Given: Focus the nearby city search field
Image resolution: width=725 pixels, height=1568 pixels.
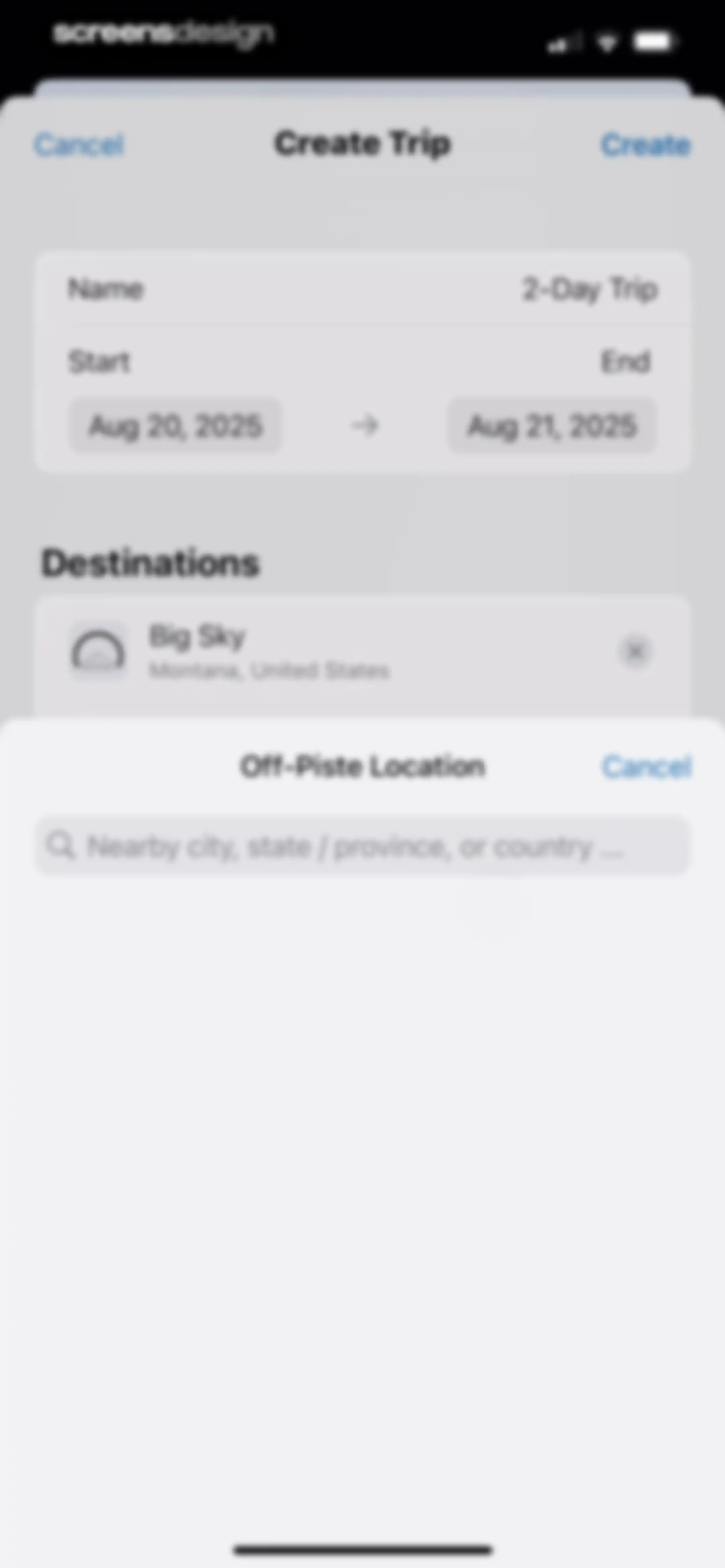Looking at the screenshot, I should (x=363, y=846).
